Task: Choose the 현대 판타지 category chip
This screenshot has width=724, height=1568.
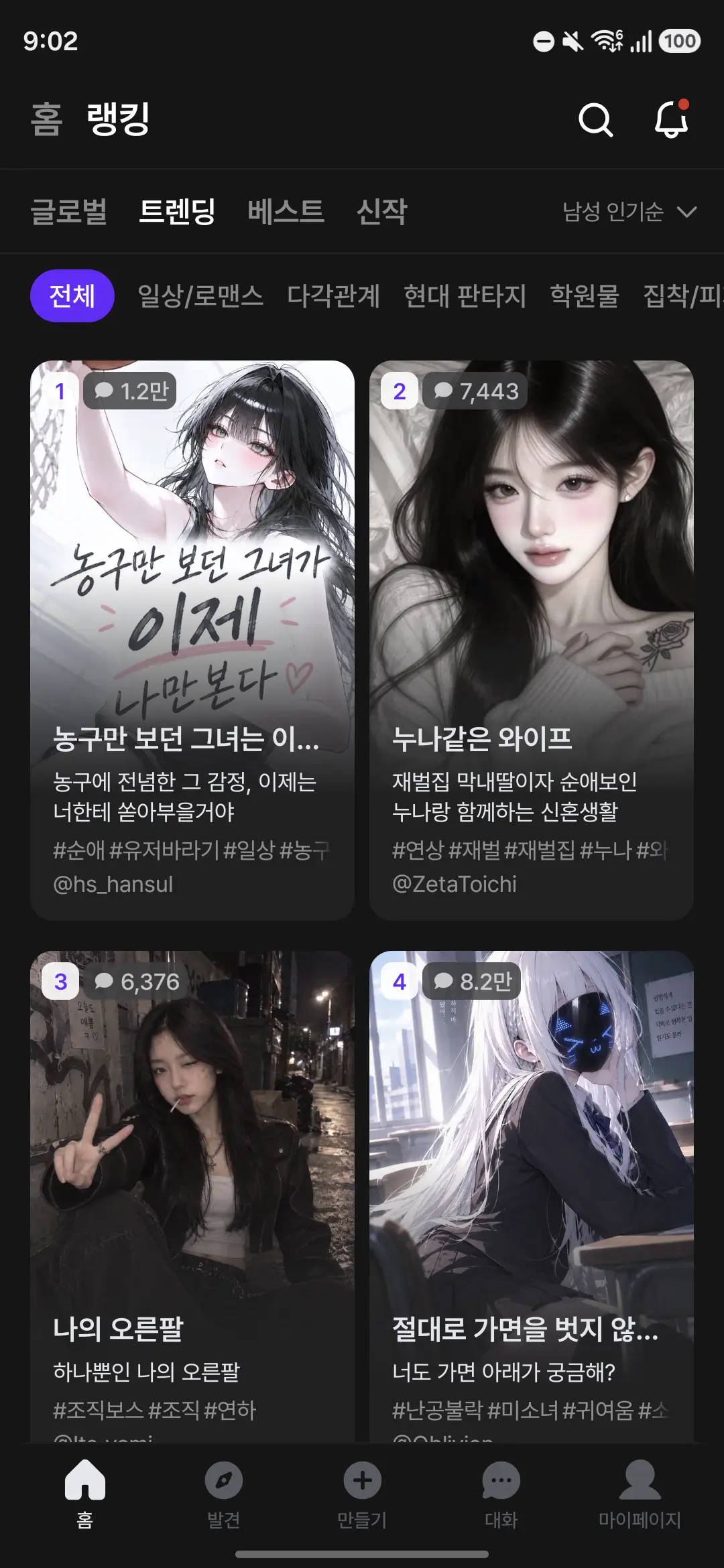Action: (465, 296)
